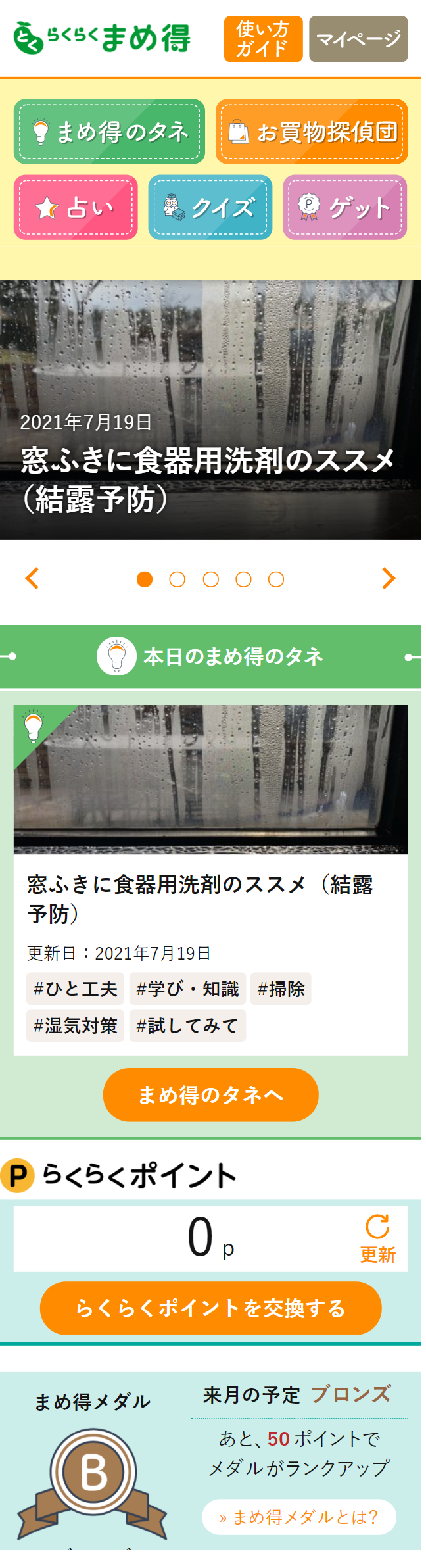The width and height of the screenshot is (426, 1568).
Task: Tap the ゲット button
Action: (x=344, y=207)
